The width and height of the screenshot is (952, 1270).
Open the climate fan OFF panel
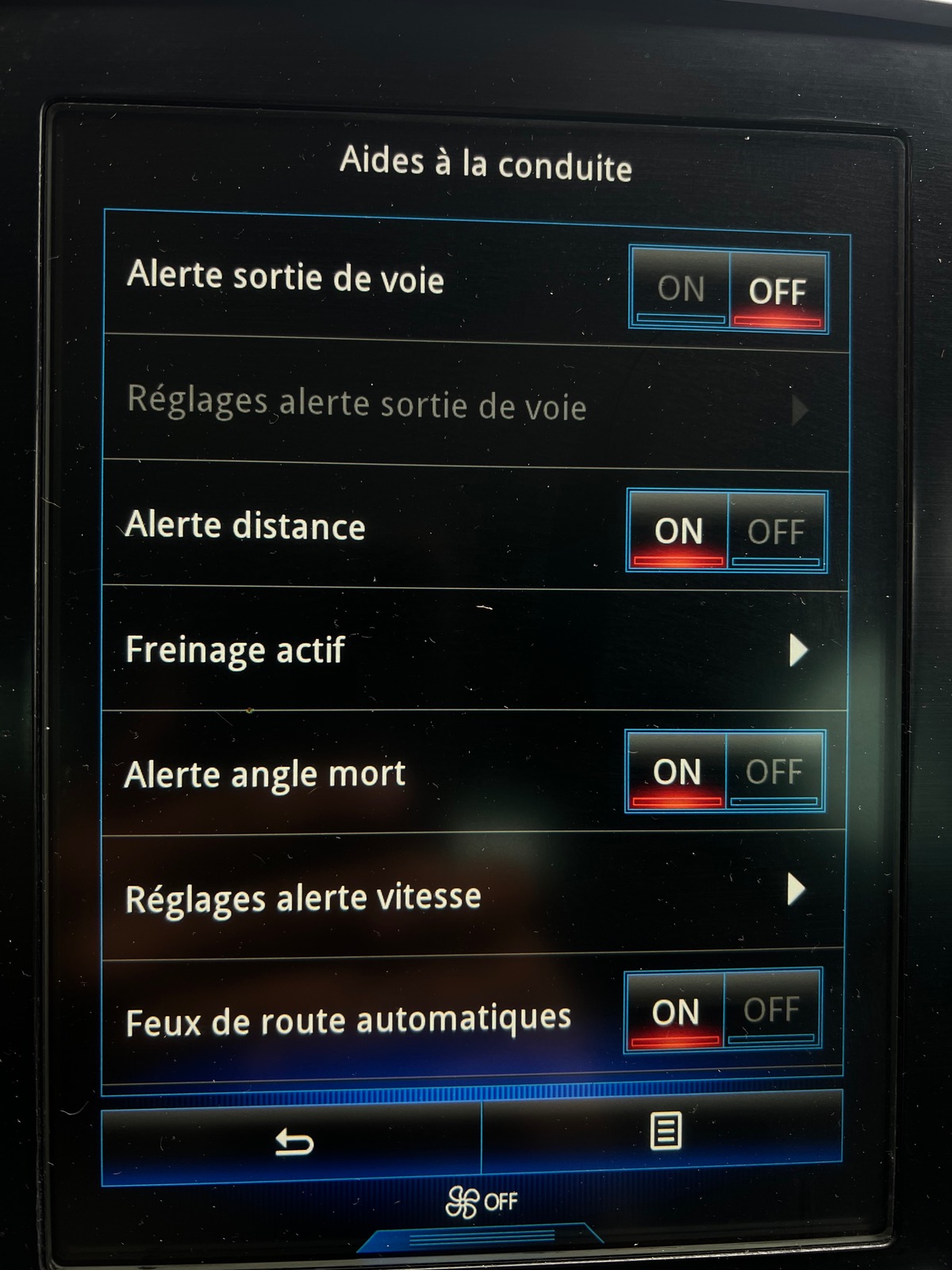(x=481, y=1202)
